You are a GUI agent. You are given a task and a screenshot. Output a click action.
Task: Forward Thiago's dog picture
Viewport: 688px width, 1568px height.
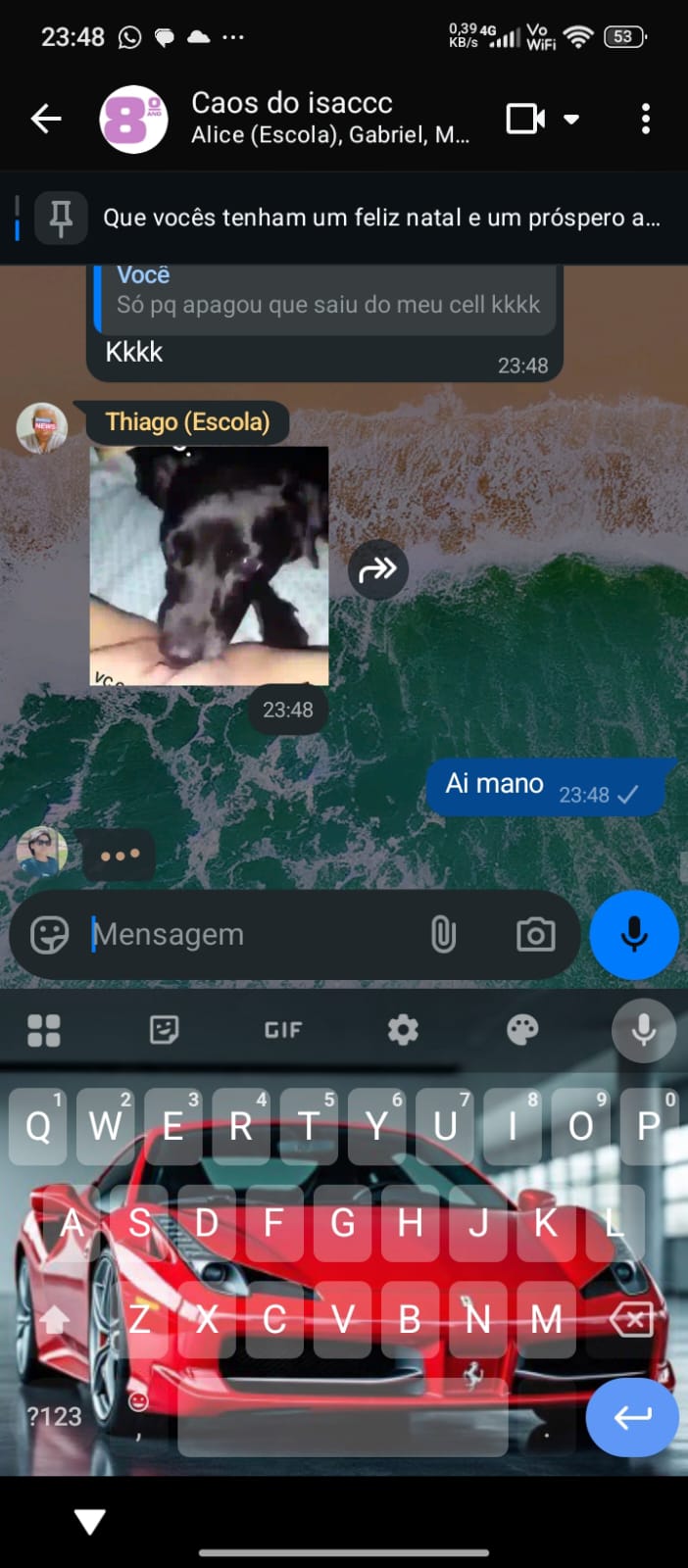[377, 568]
